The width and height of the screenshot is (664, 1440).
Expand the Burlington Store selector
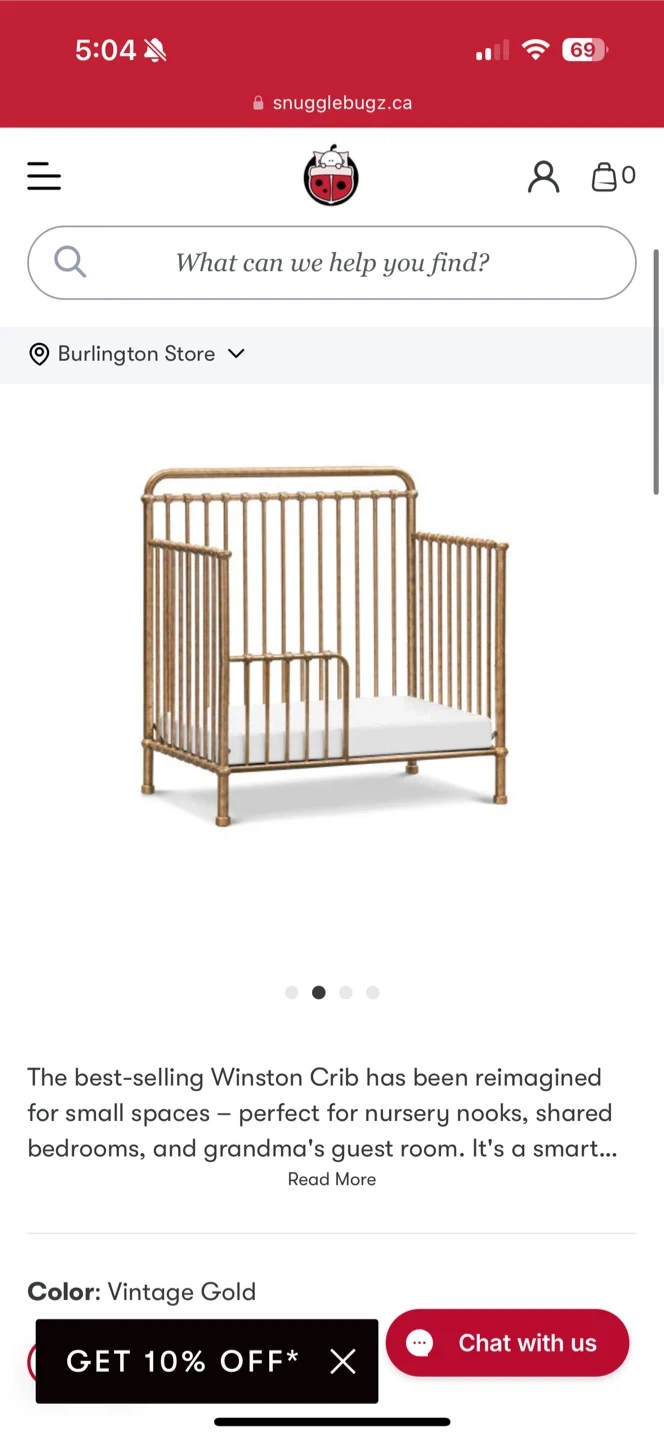pyautogui.click(x=137, y=354)
